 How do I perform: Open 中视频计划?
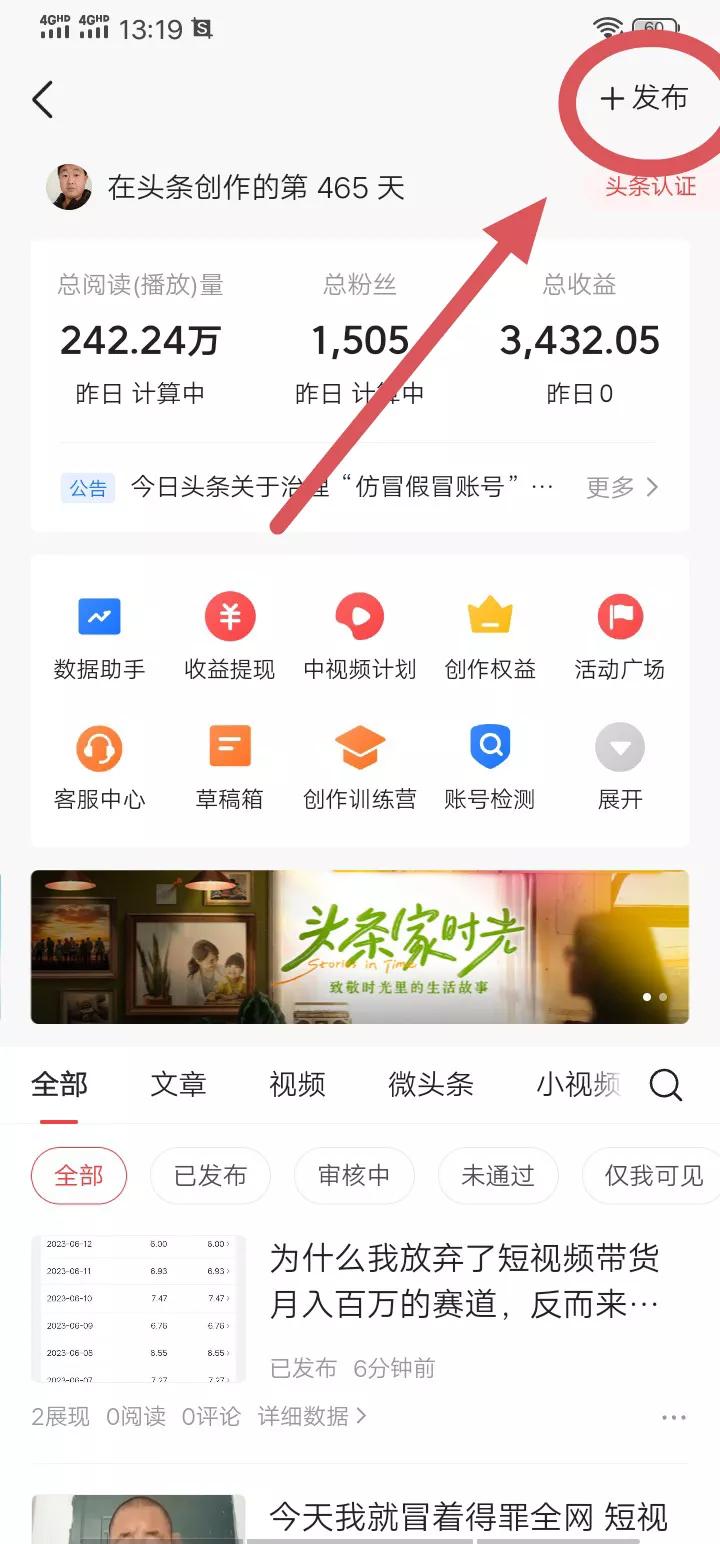tap(359, 634)
